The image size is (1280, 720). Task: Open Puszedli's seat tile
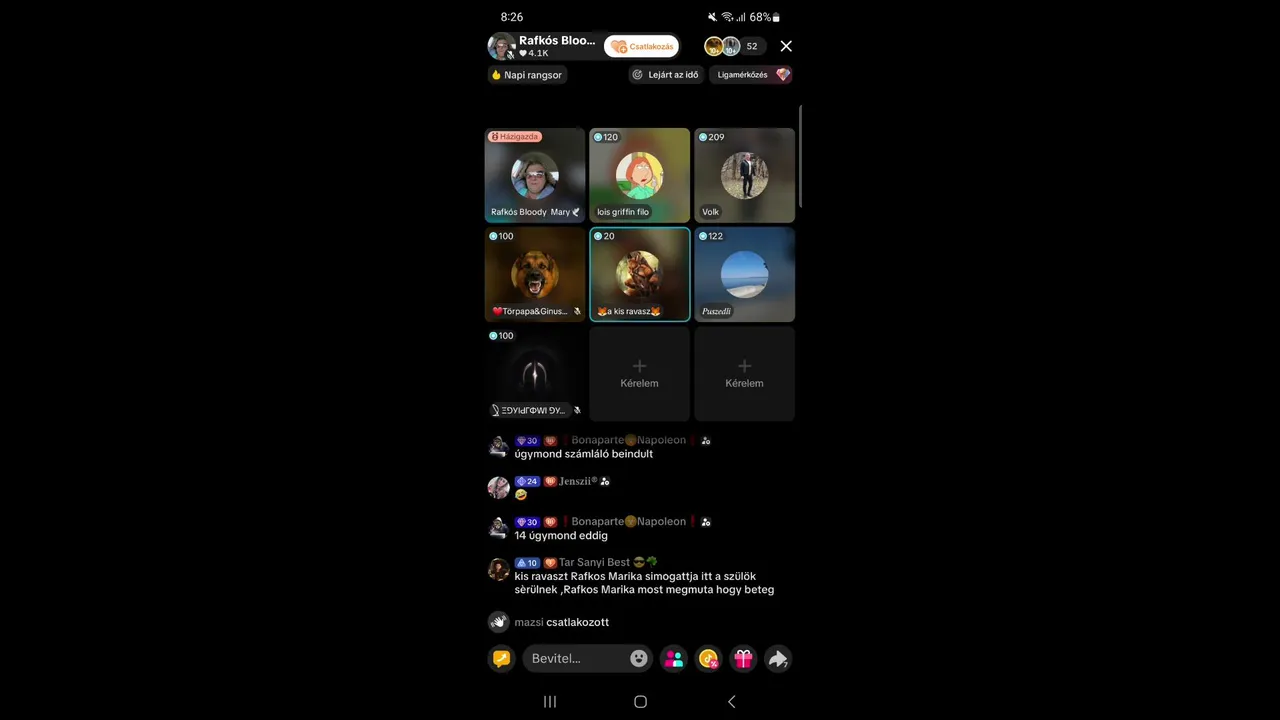tap(744, 274)
